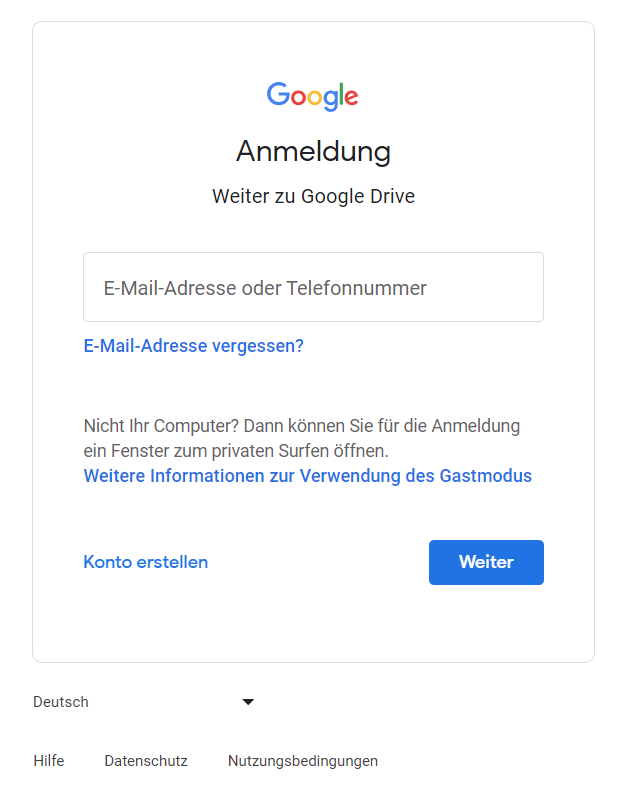Image resolution: width=624 pixels, height=793 pixels.
Task: Expand the Deutsch language dropdown
Action: (x=144, y=702)
